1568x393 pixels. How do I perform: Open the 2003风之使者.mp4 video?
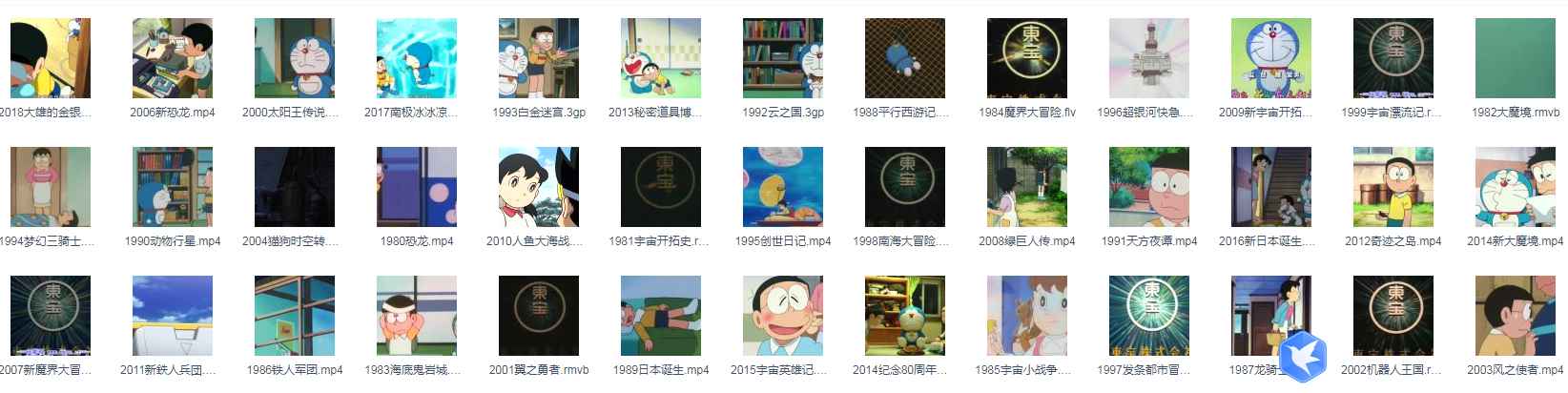pyautogui.click(x=1515, y=316)
